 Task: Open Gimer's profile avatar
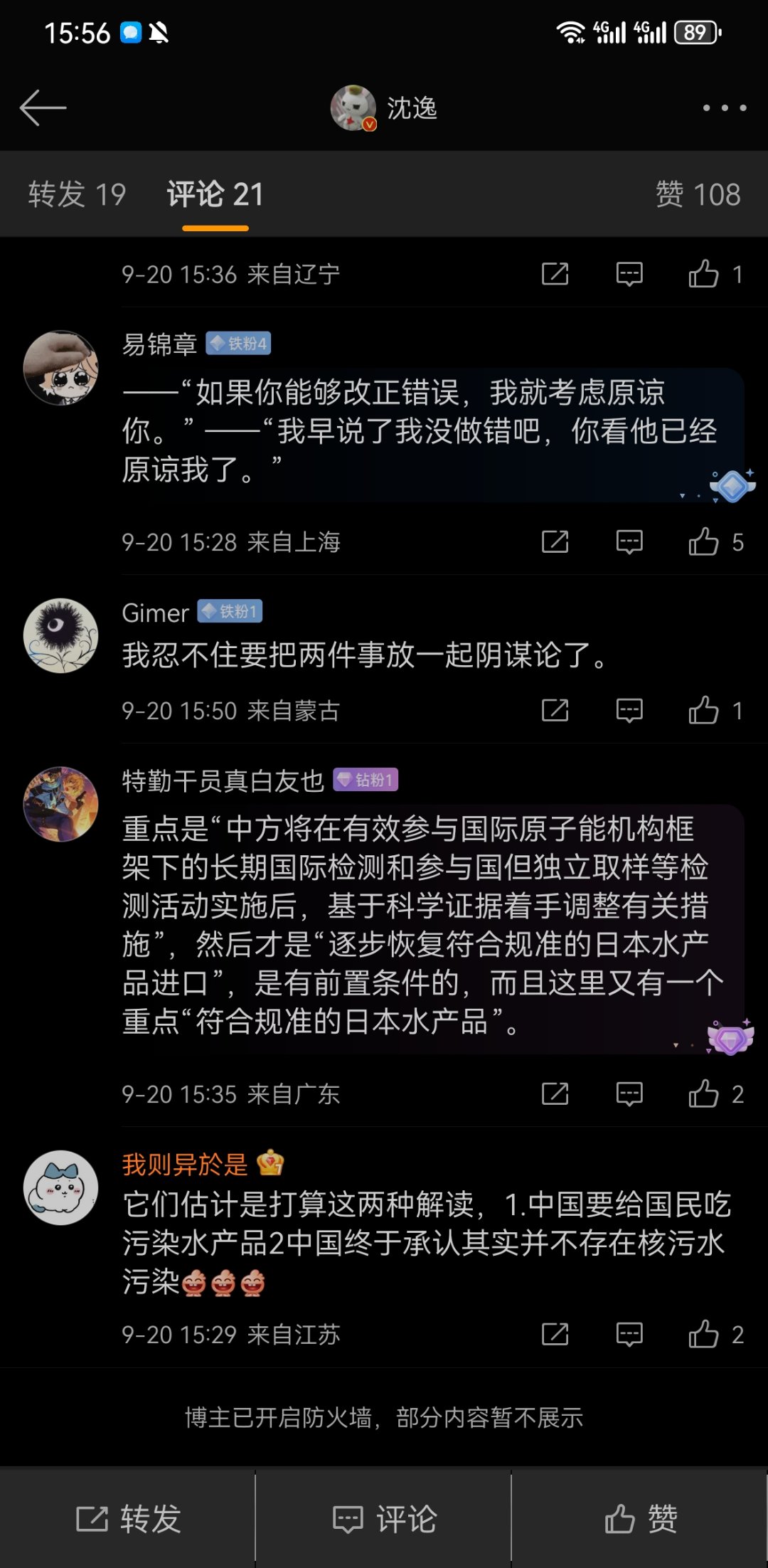click(x=60, y=635)
